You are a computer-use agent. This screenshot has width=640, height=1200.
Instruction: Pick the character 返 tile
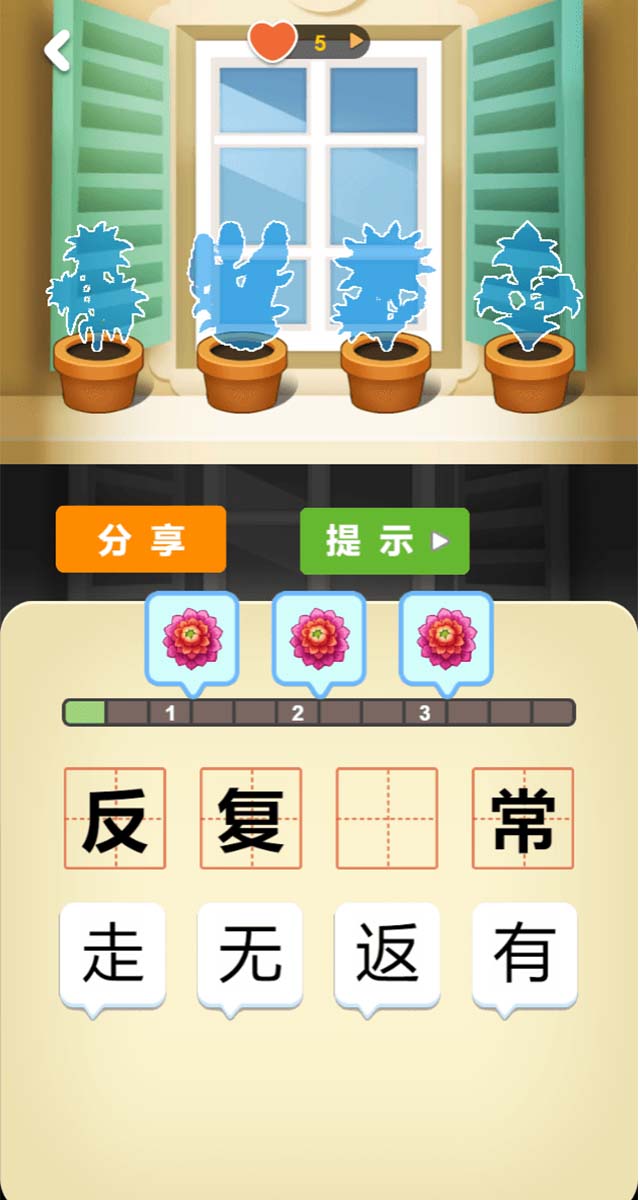point(387,955)
